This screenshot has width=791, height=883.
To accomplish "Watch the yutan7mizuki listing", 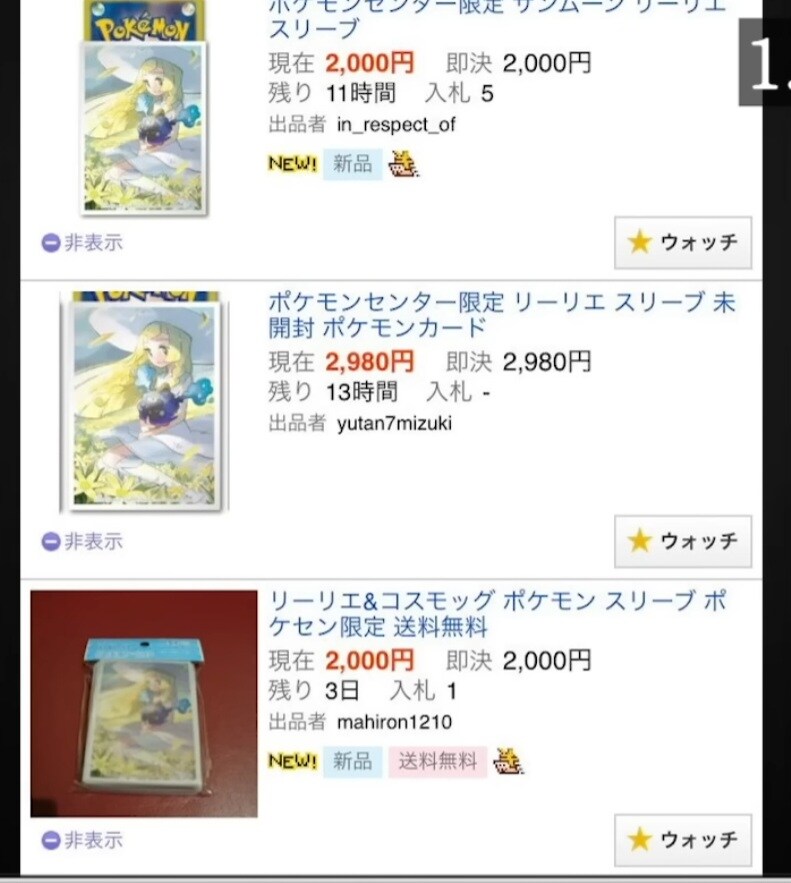I will click(682, 541).
